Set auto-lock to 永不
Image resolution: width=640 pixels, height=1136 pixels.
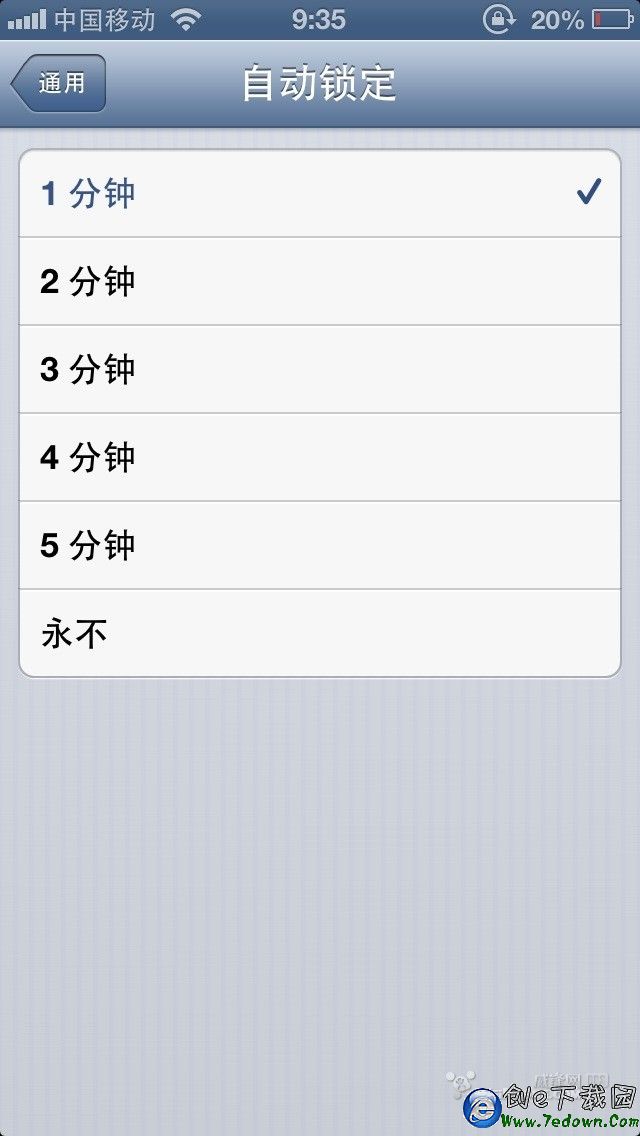(320, 634)
